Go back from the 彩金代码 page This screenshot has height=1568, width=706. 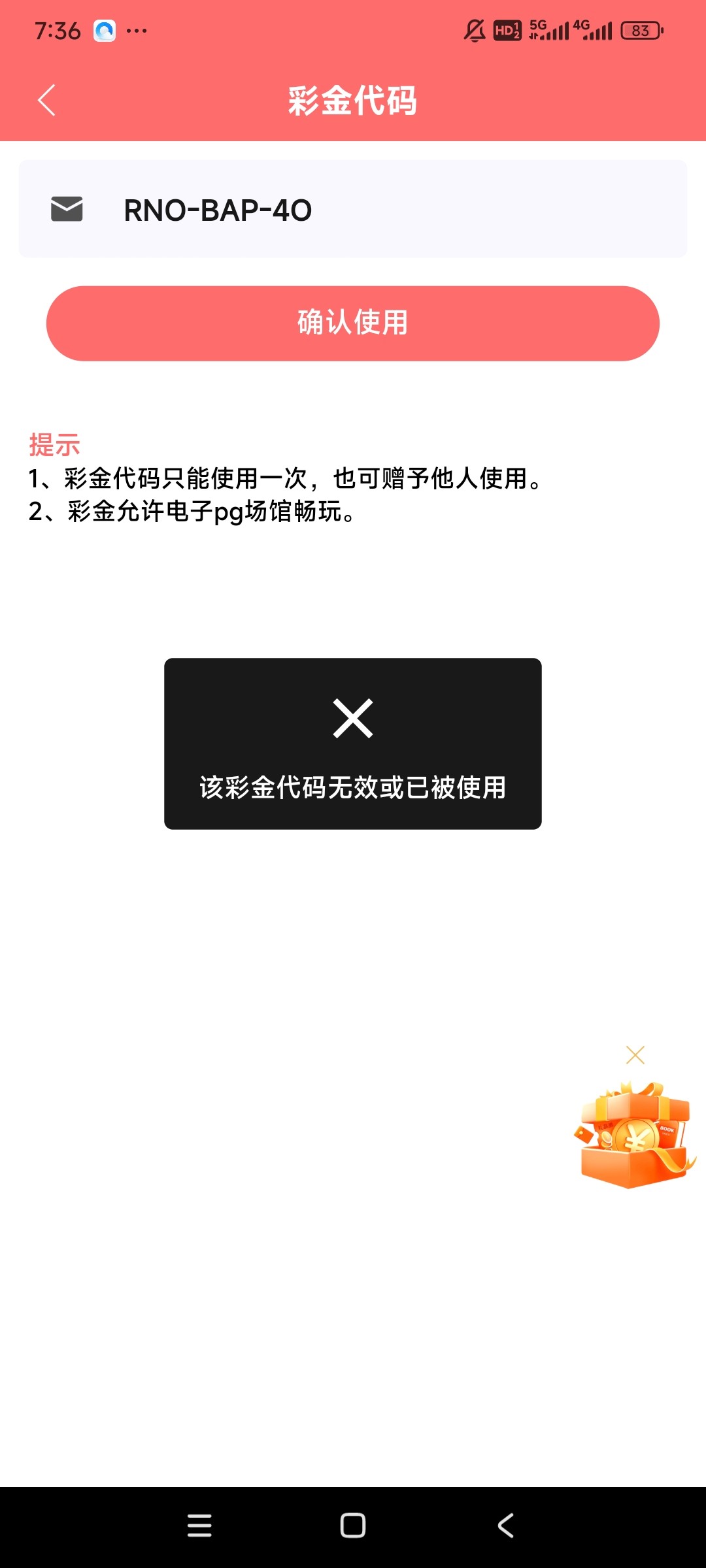point(46,101)
